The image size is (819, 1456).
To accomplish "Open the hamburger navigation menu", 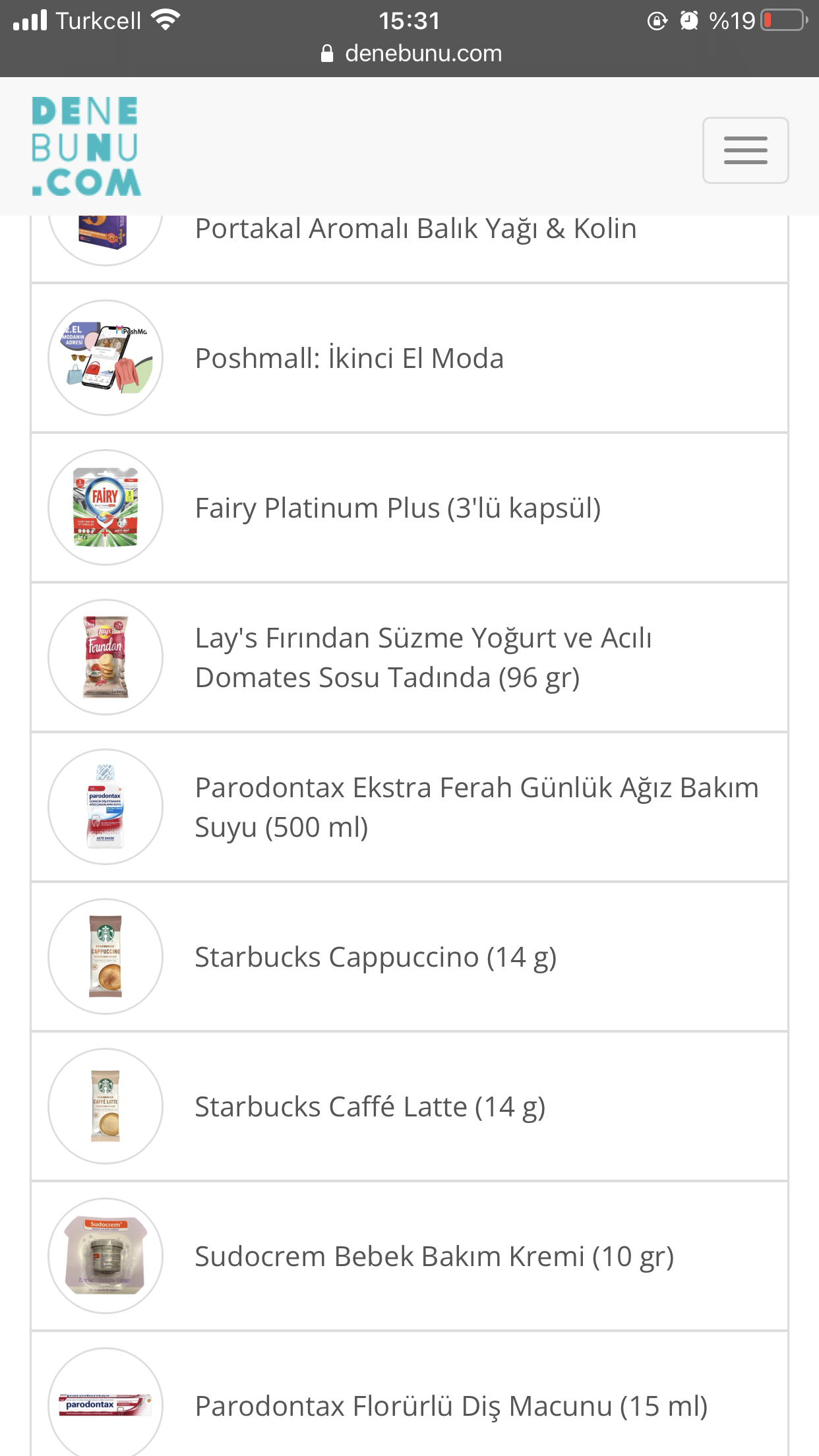I will 745,150.
